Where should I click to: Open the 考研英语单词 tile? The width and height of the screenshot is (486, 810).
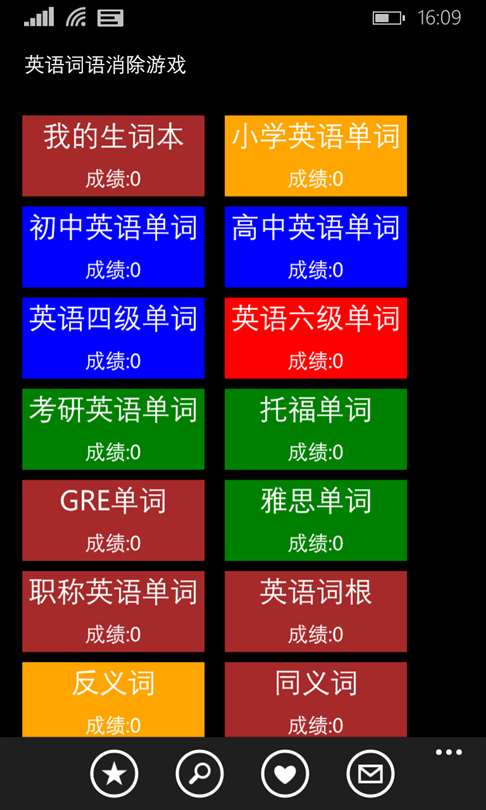[113, 429]
